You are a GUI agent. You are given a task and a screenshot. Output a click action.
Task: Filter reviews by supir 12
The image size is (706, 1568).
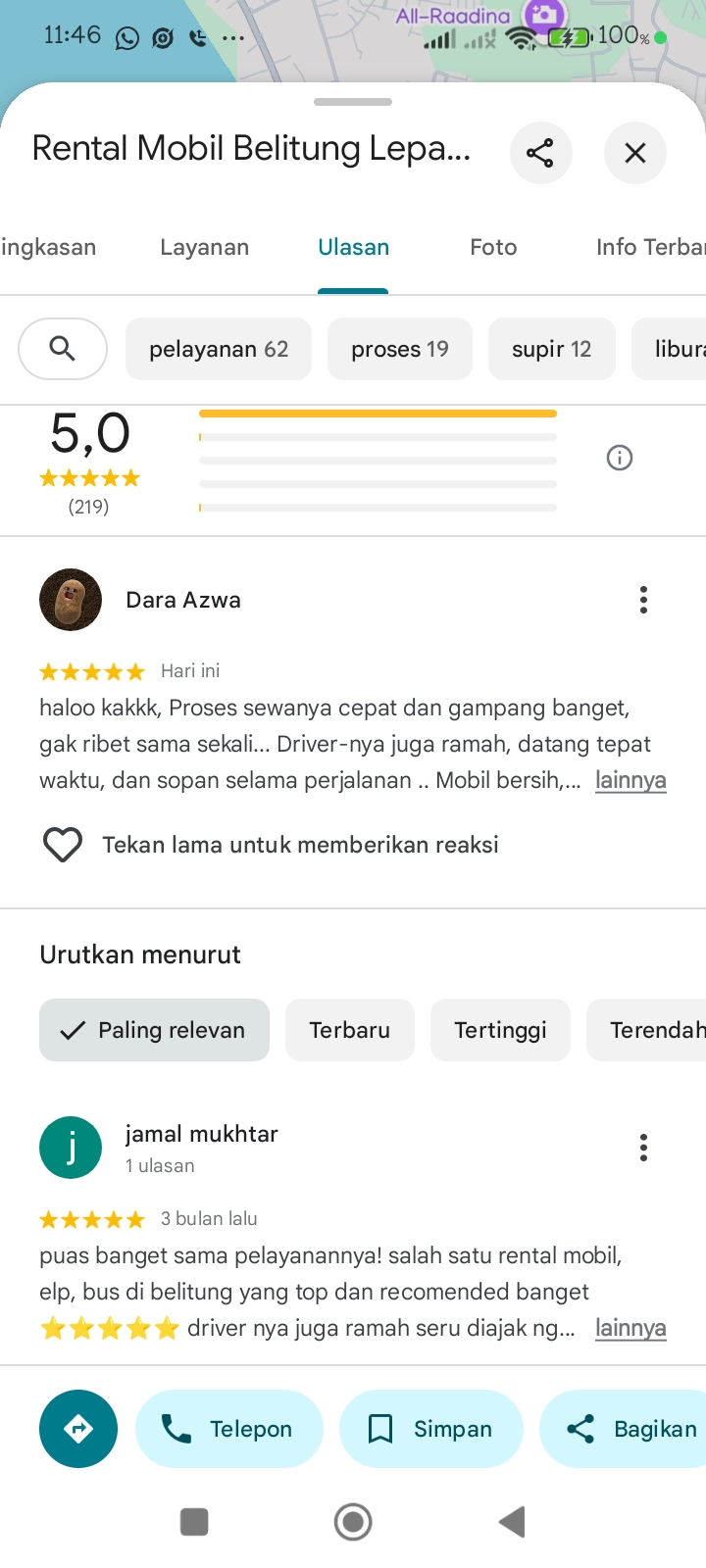click(x=552, y=349)
